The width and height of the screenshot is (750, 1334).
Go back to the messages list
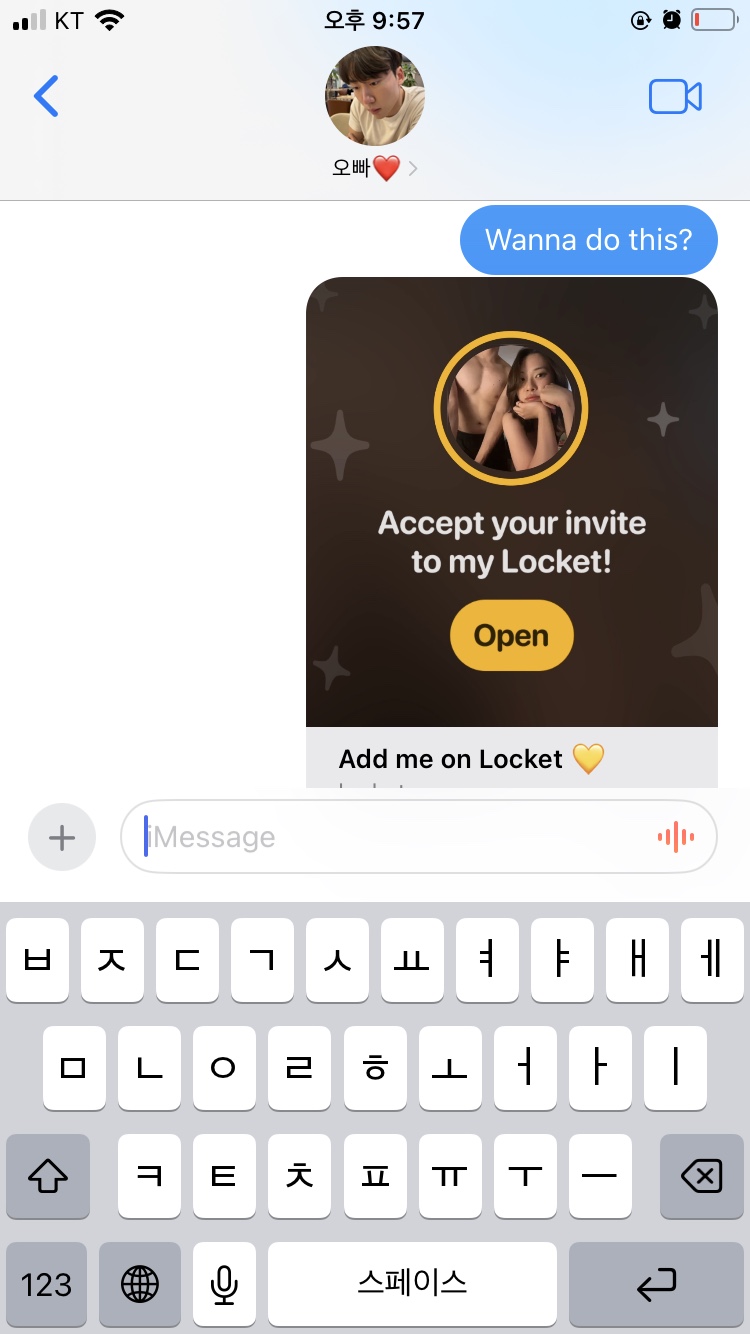click(46, 96)
